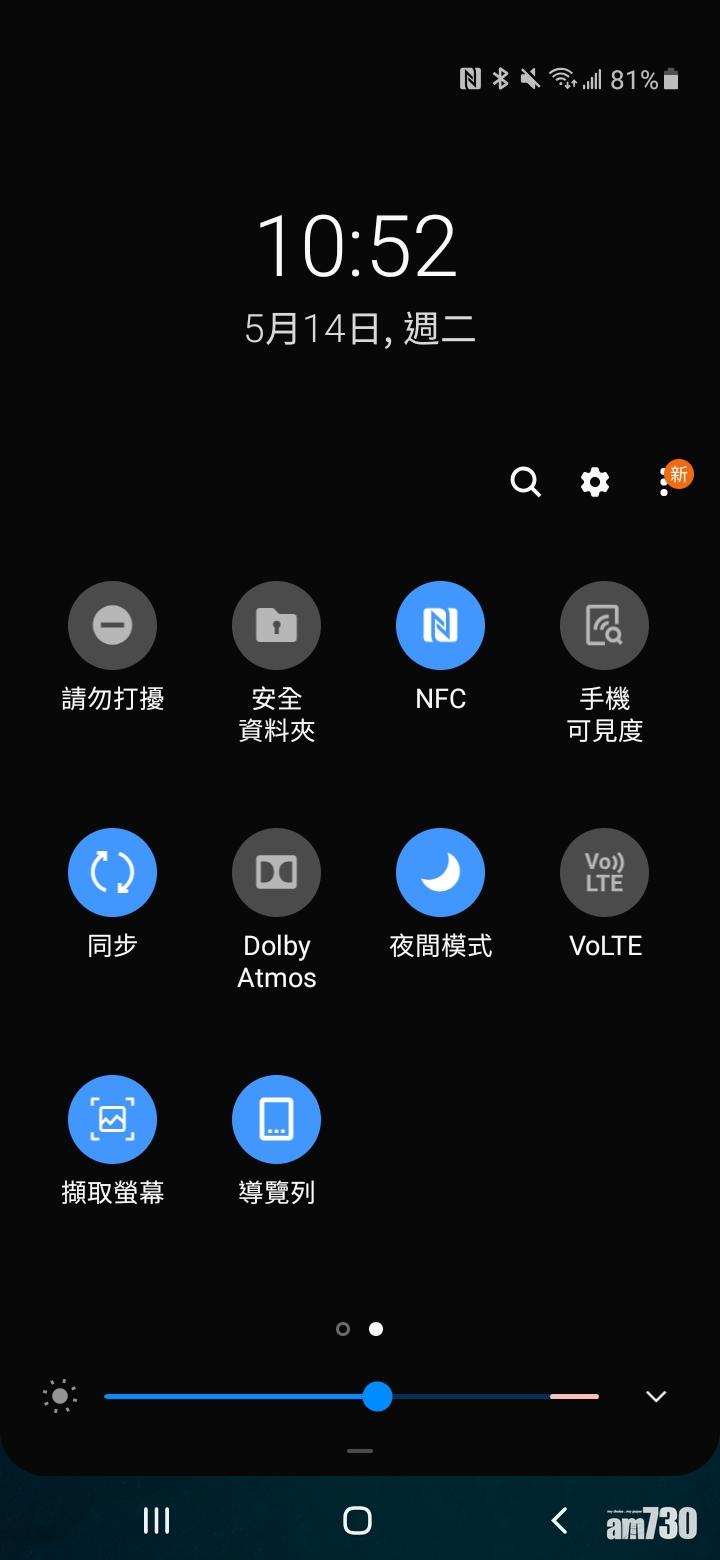Open the settings gear icon

click(595, 482)
